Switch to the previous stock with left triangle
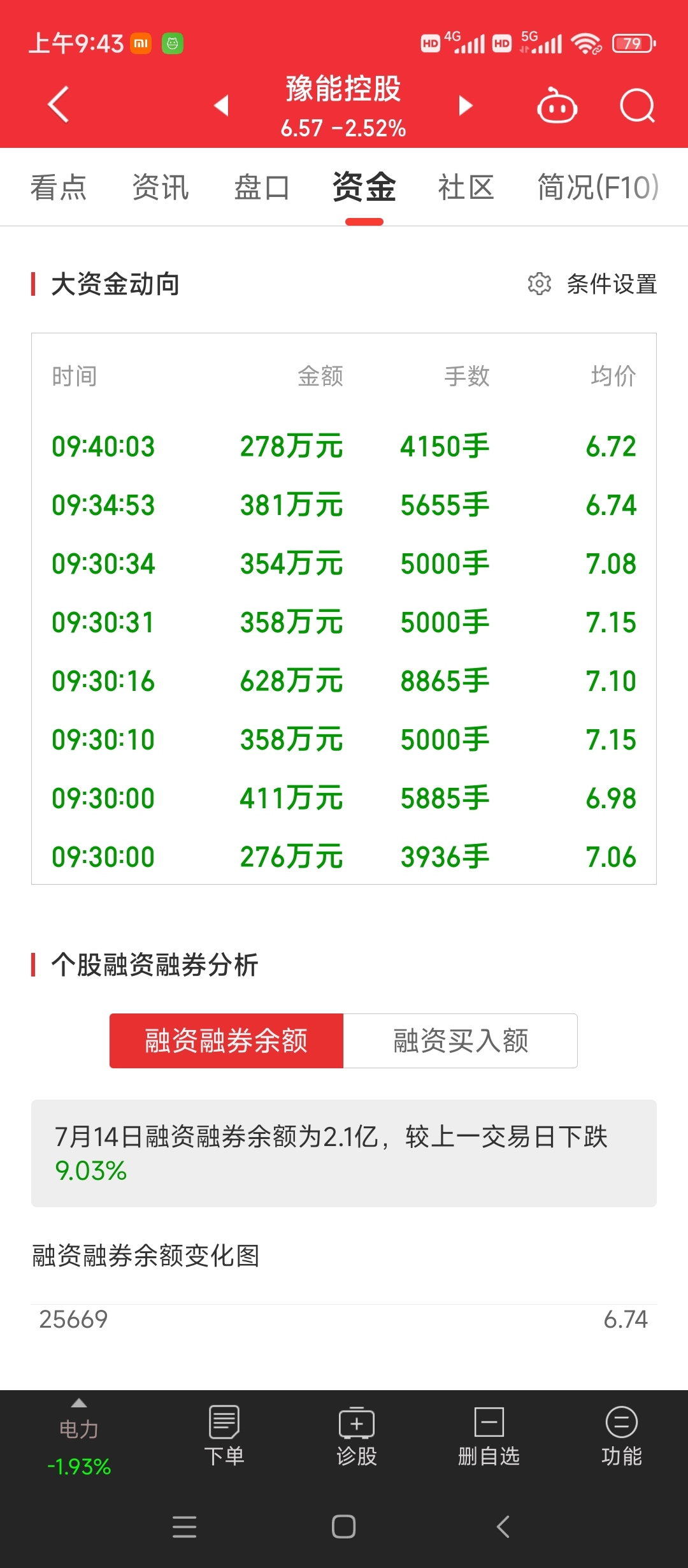The height and width of the screenshot is (1568, 688). (x=221, y=105)
